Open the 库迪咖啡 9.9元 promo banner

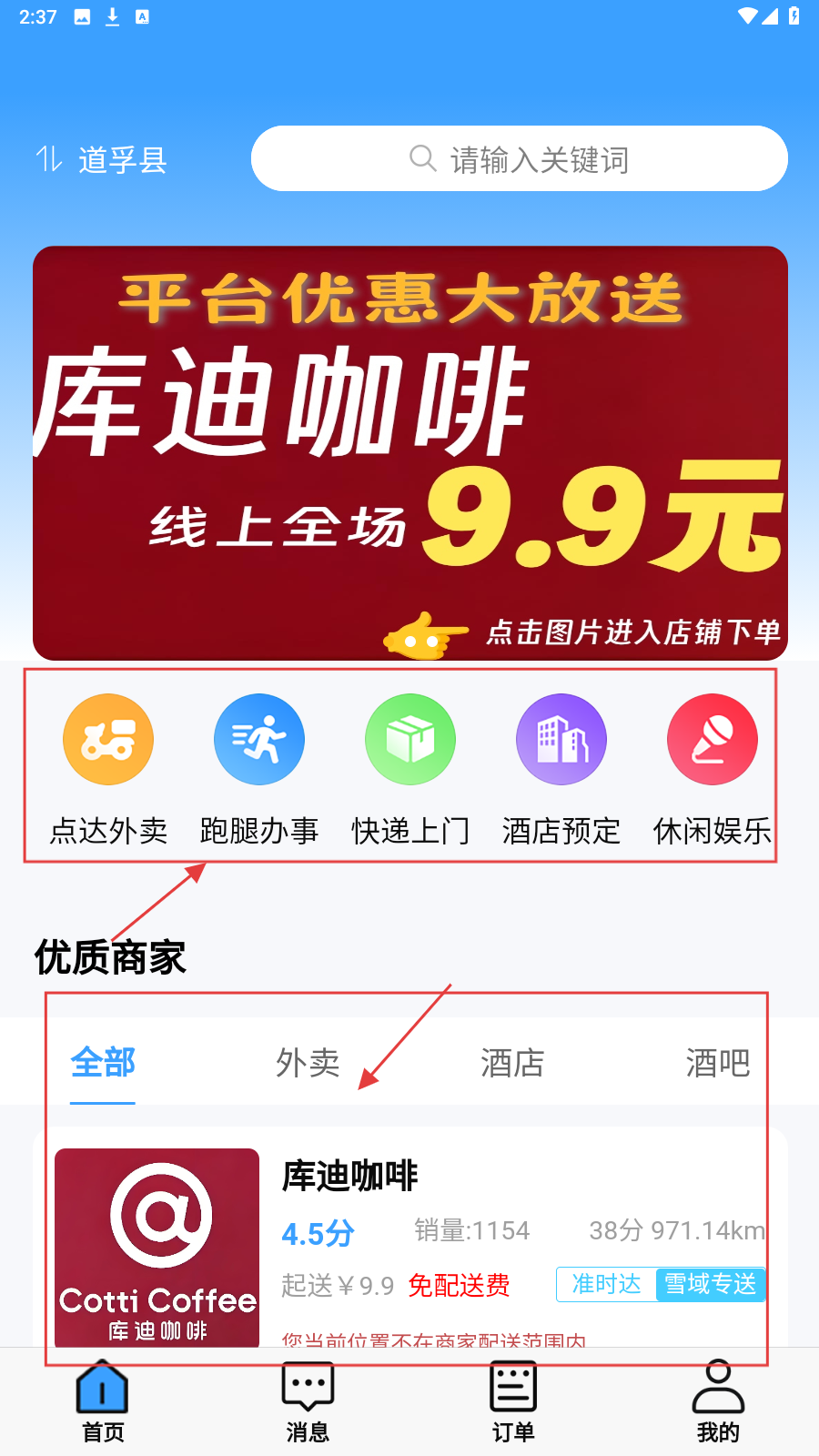coord(409,452)
